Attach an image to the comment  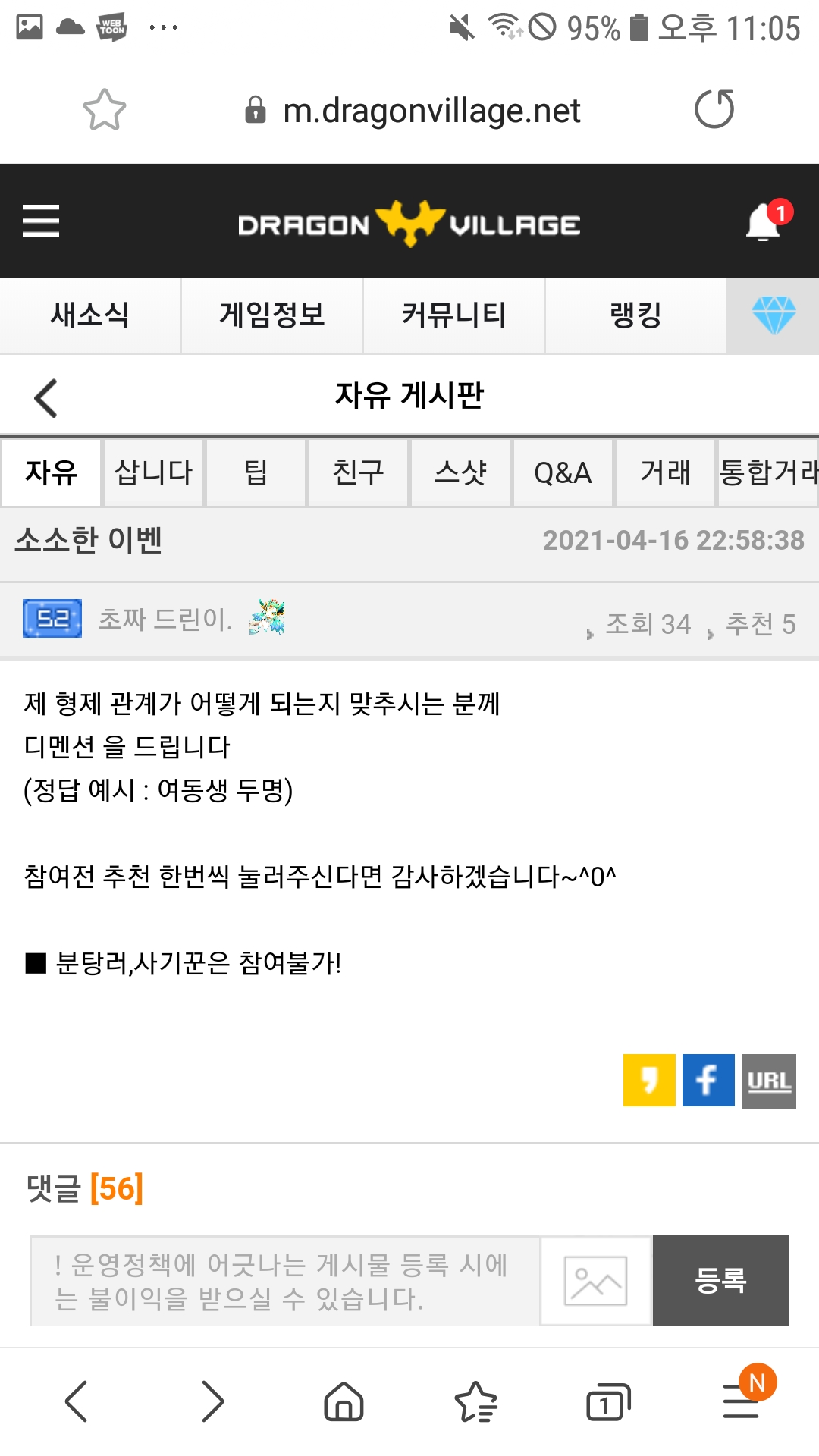(596, 1281)
